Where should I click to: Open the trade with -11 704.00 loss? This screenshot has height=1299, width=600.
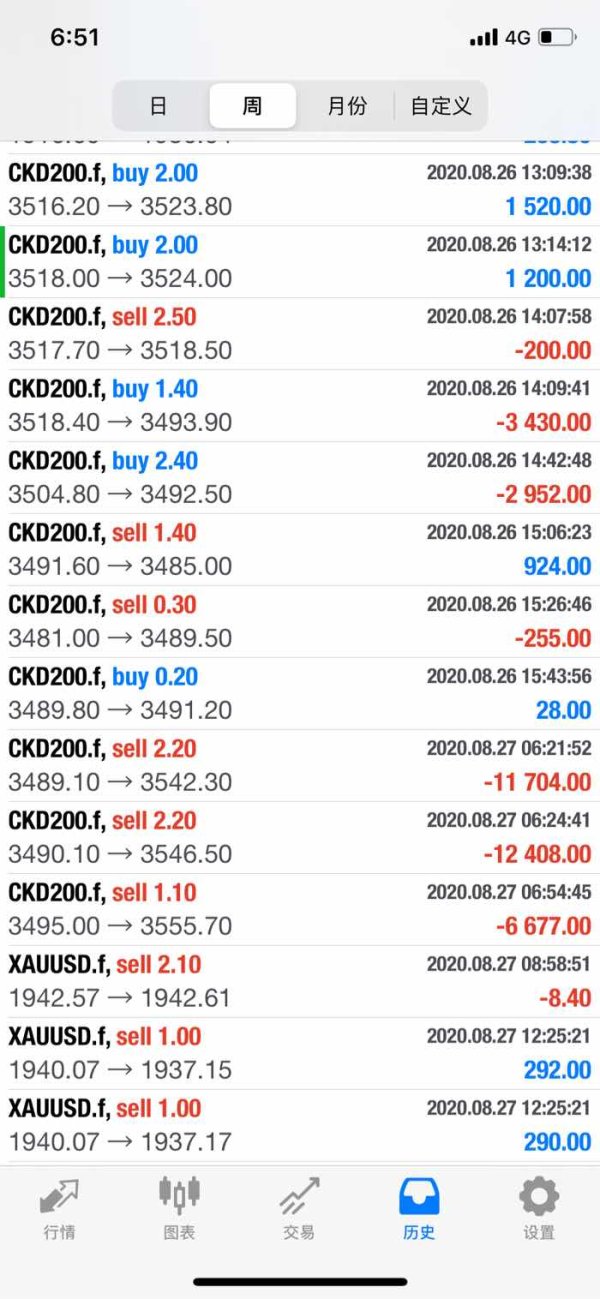coord(300,766)
